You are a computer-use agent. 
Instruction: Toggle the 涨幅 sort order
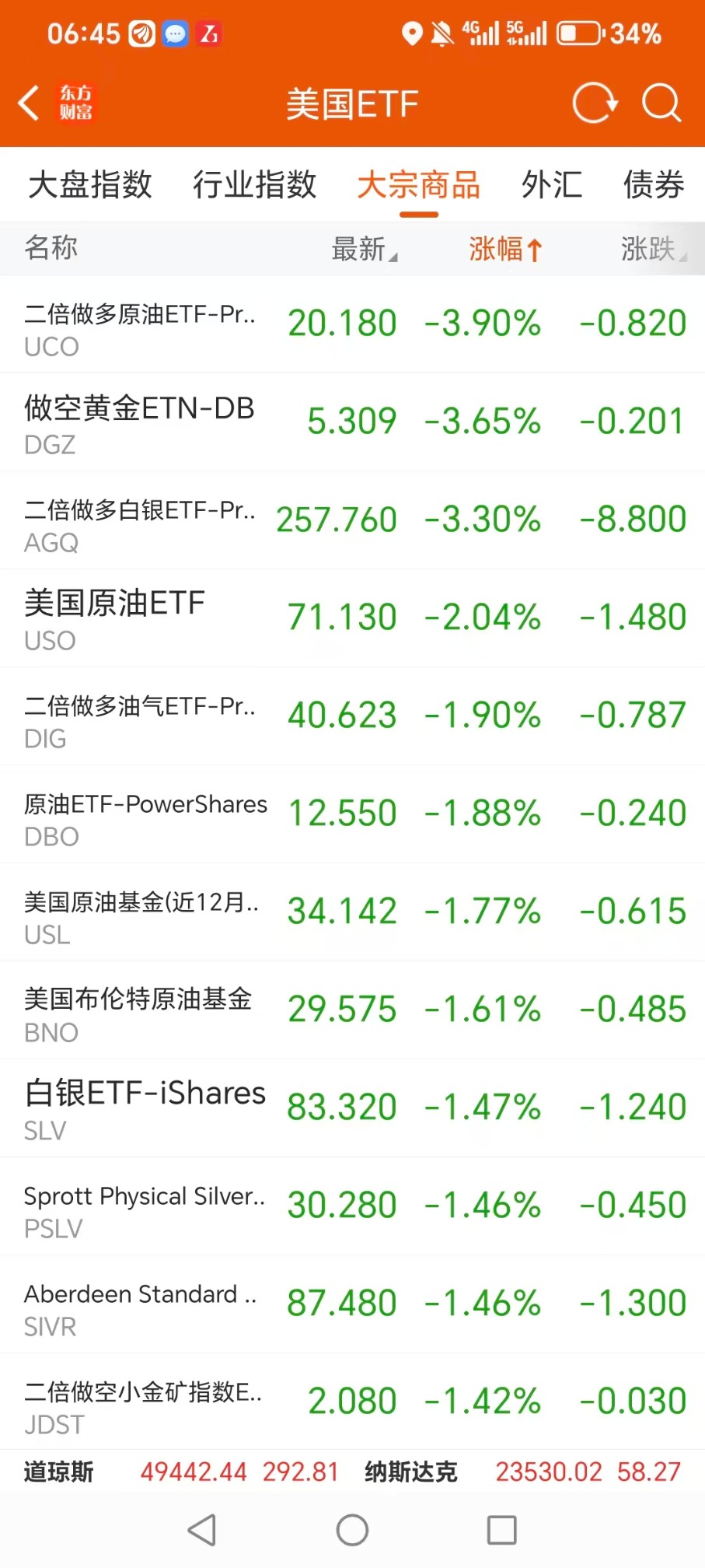tap(504, 249)
